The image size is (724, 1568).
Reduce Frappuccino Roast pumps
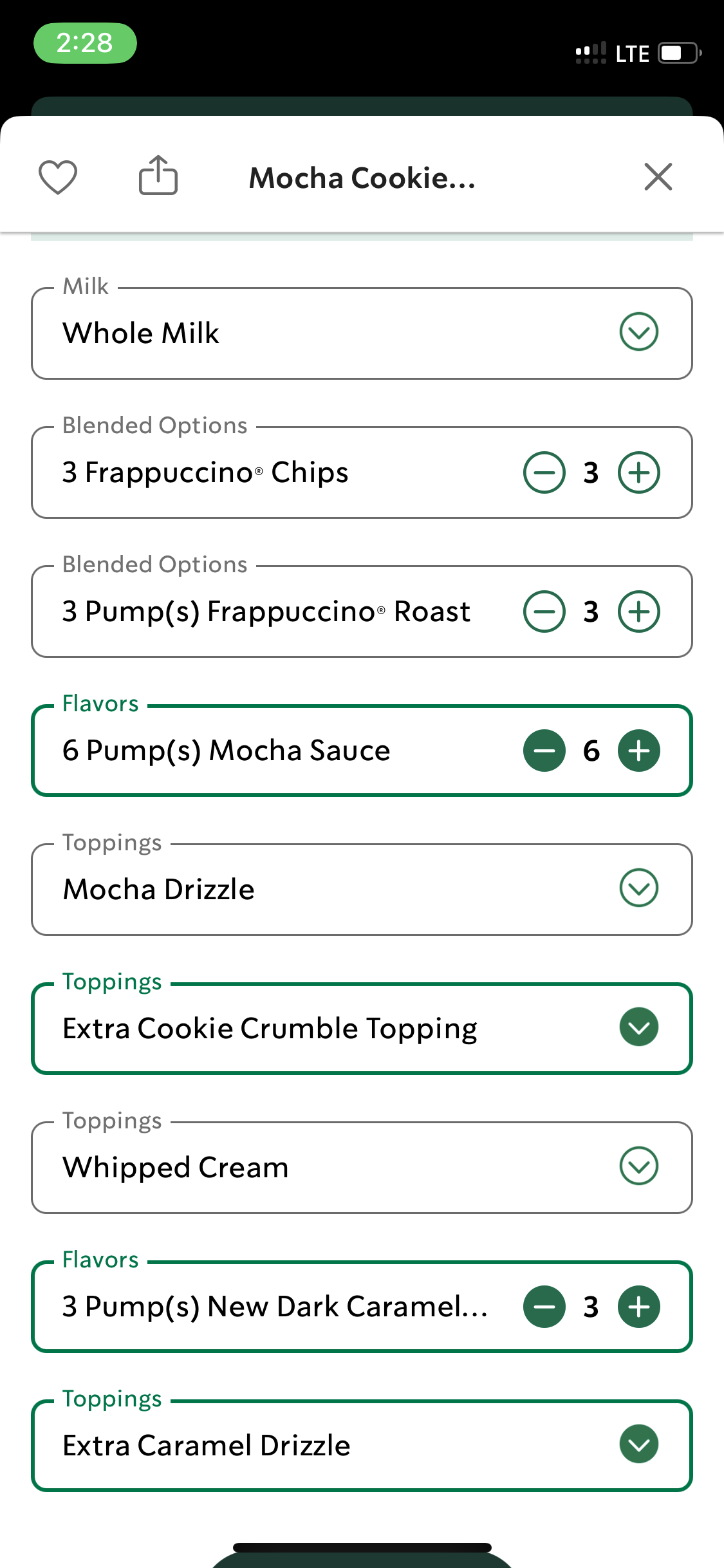(x=544, y=611)
